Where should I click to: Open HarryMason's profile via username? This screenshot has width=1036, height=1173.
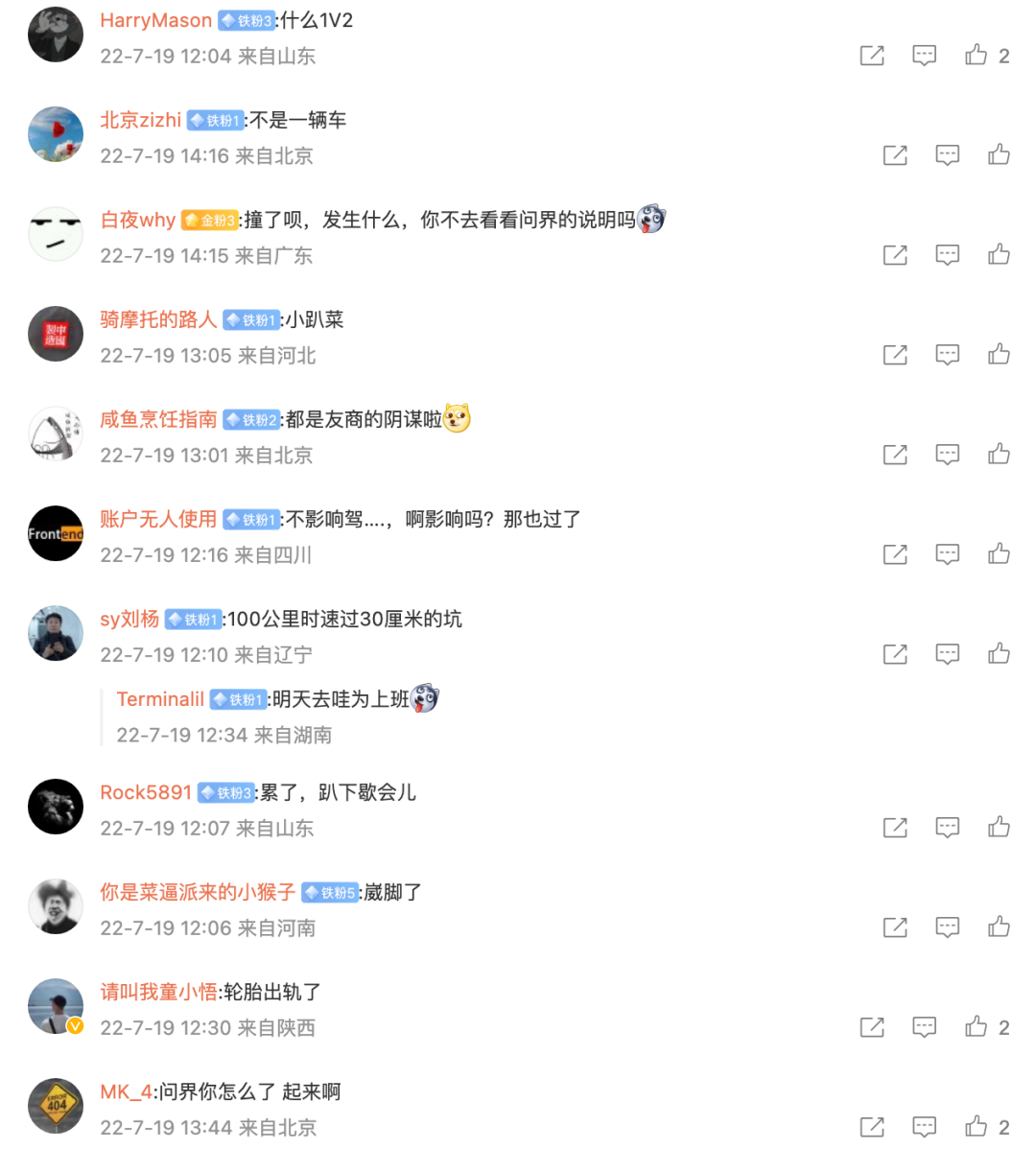tap(155, 20)
